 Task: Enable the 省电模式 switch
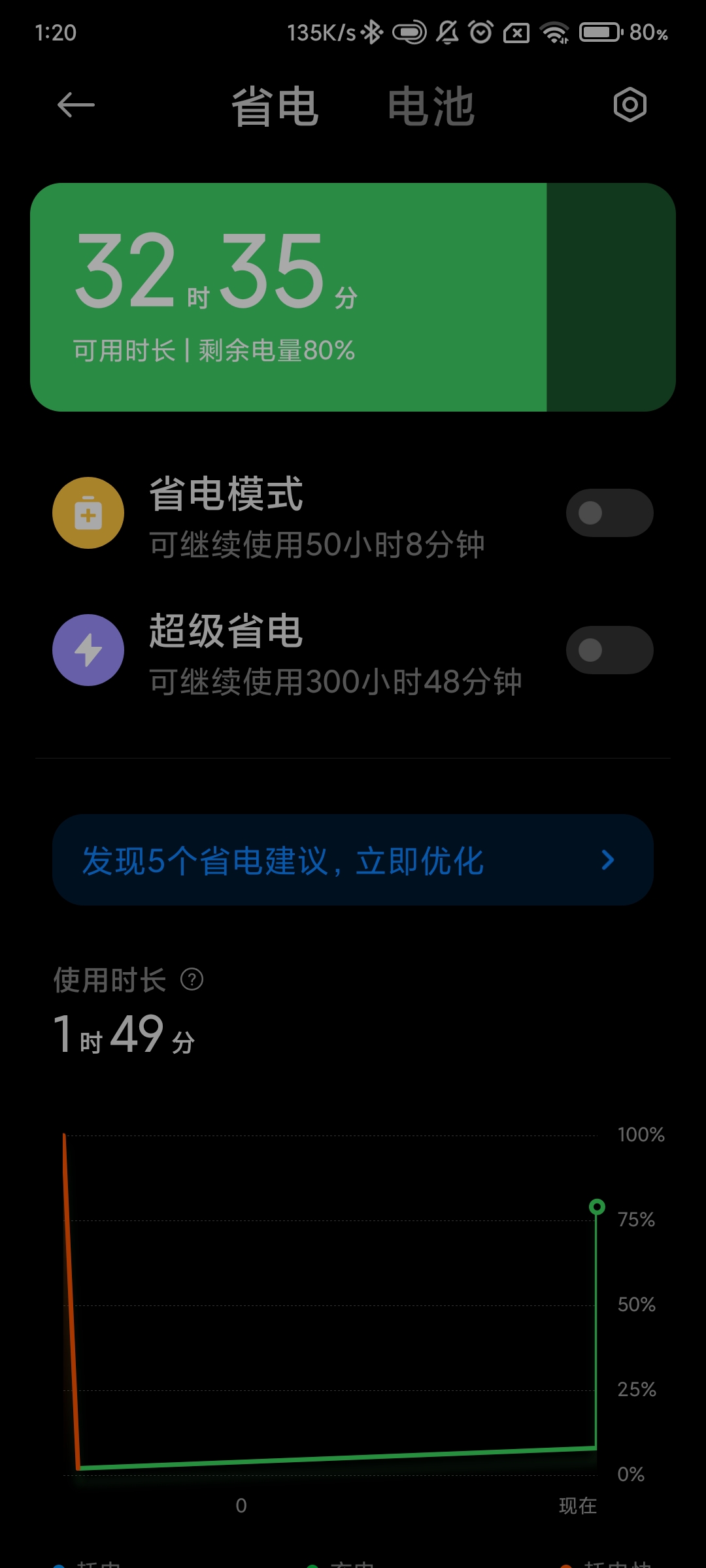click(610, 513)
